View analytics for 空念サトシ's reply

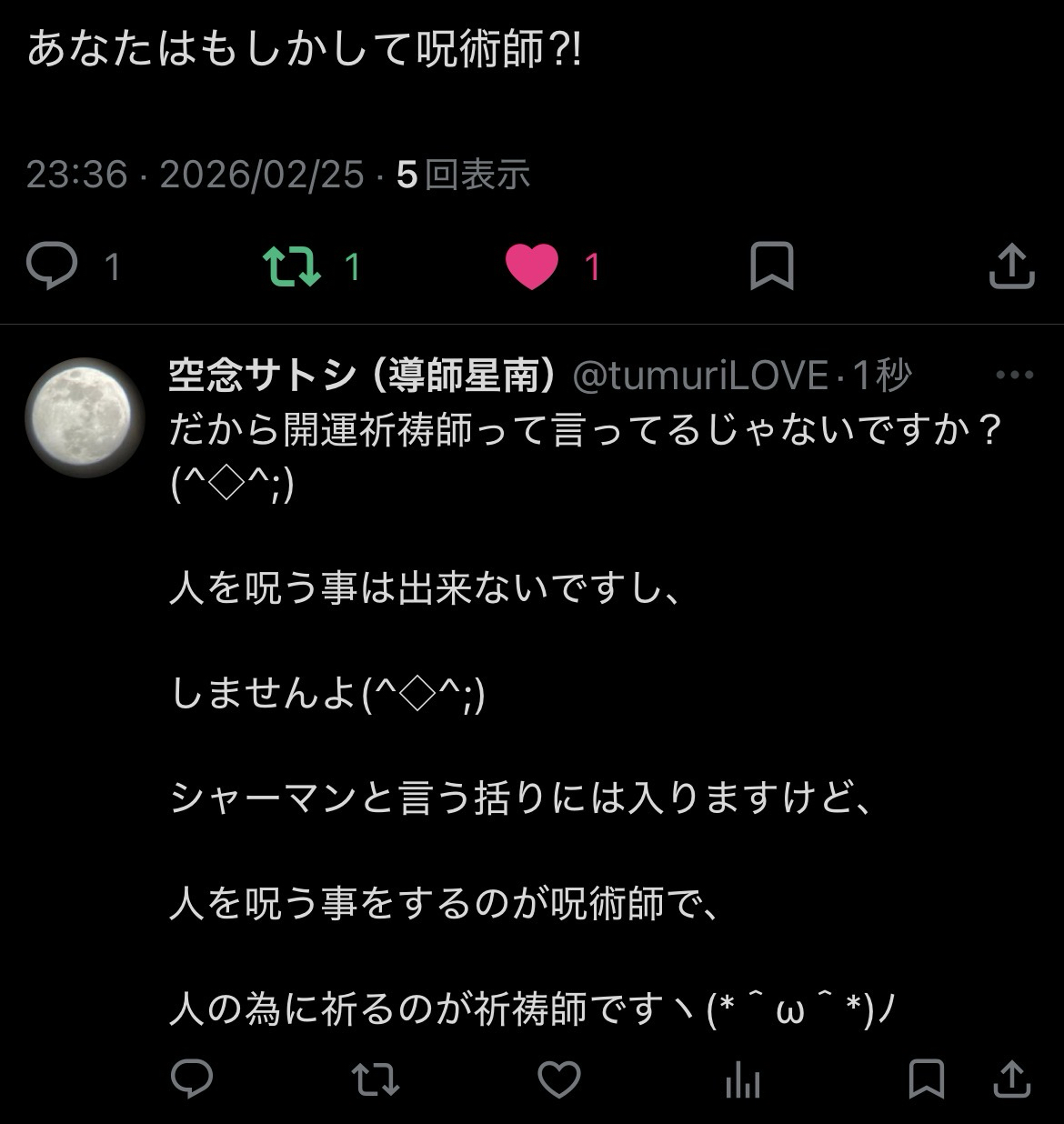click(743, 1081)
